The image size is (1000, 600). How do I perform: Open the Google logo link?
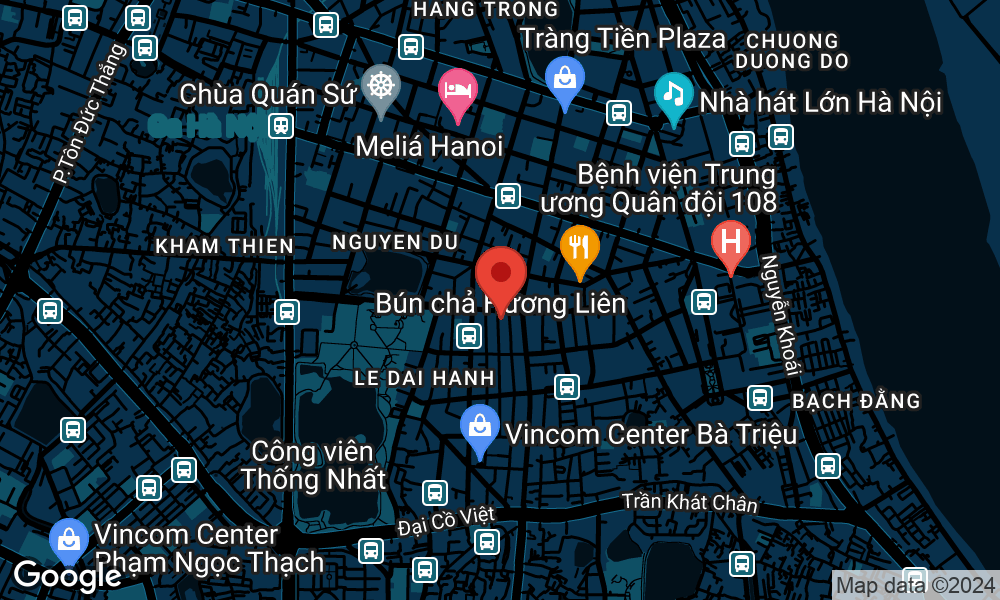(x=68, y=576)
